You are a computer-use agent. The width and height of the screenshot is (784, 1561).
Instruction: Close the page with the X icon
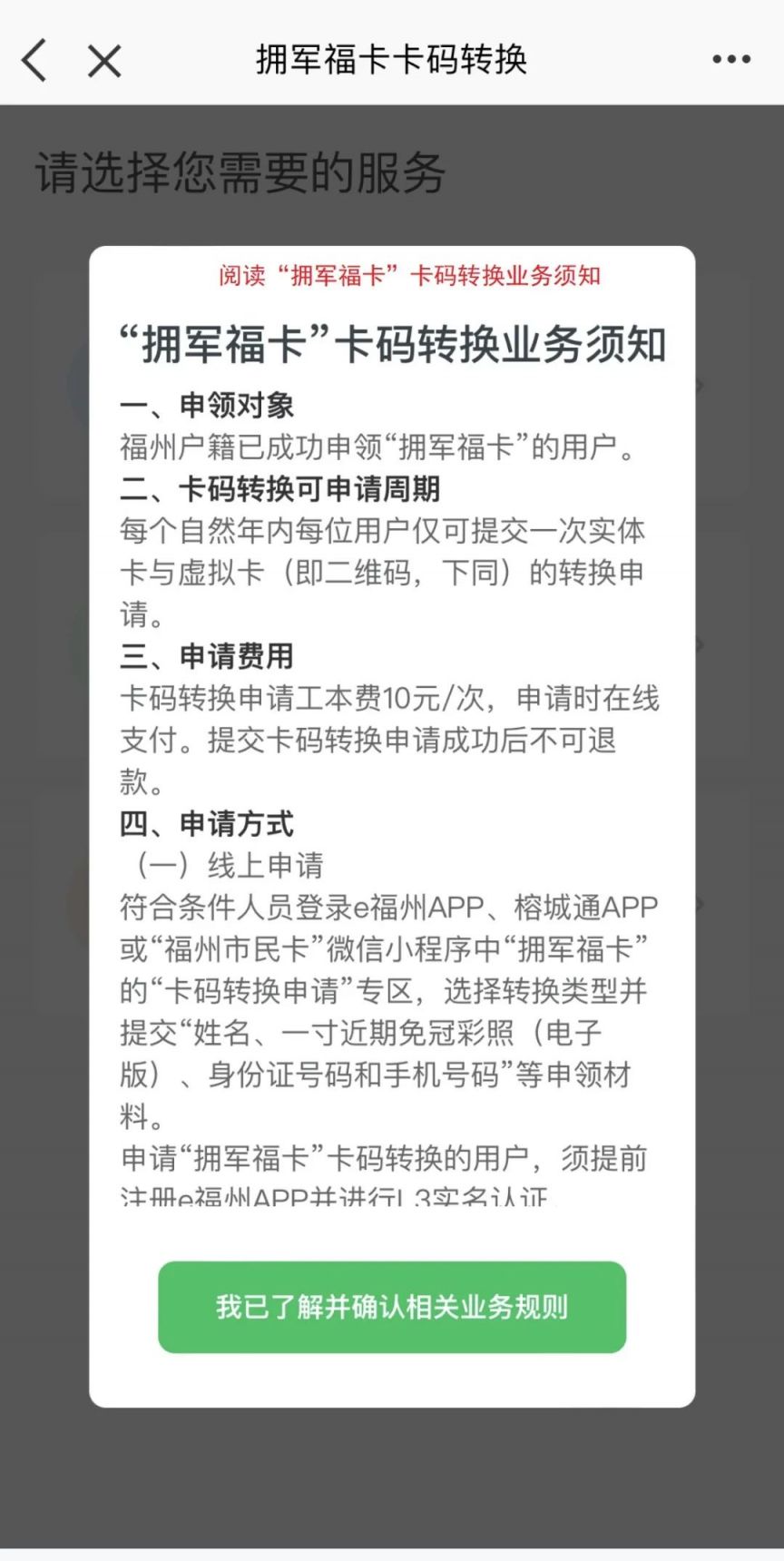click(x=104, y=61)
